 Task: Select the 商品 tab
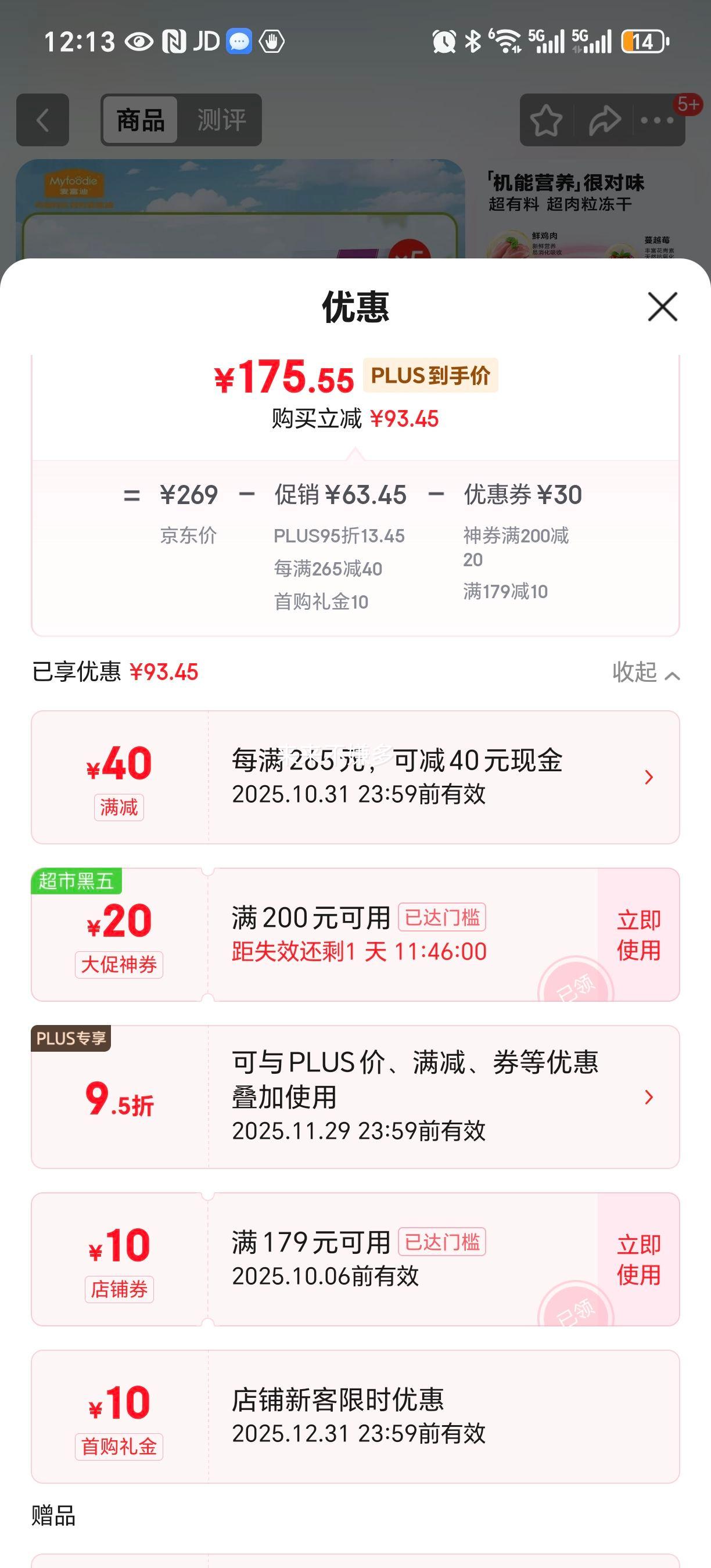pos(141,120)
